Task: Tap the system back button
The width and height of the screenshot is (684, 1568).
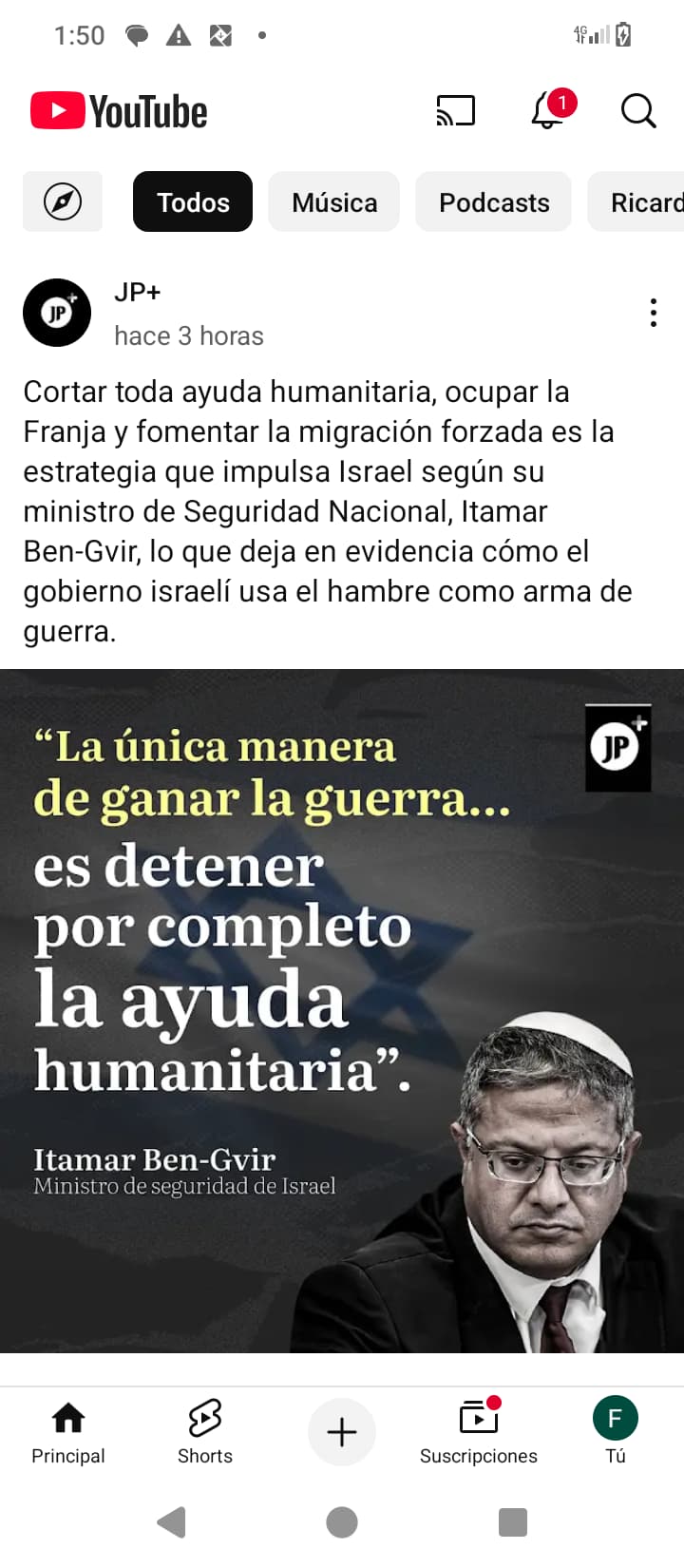Action: pyautogui.click(x=171, y=1522)
